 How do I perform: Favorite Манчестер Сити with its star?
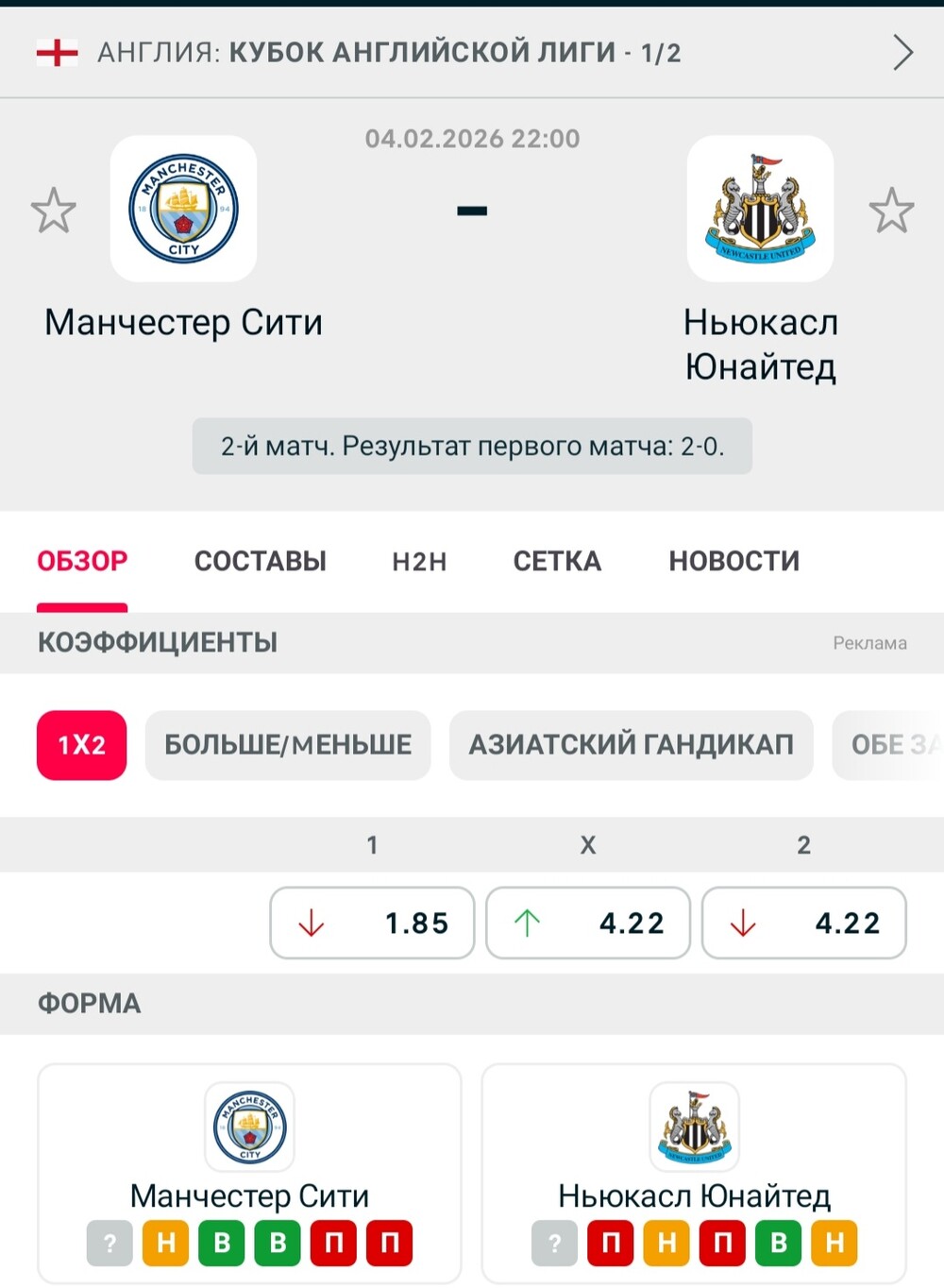[53, 211]
